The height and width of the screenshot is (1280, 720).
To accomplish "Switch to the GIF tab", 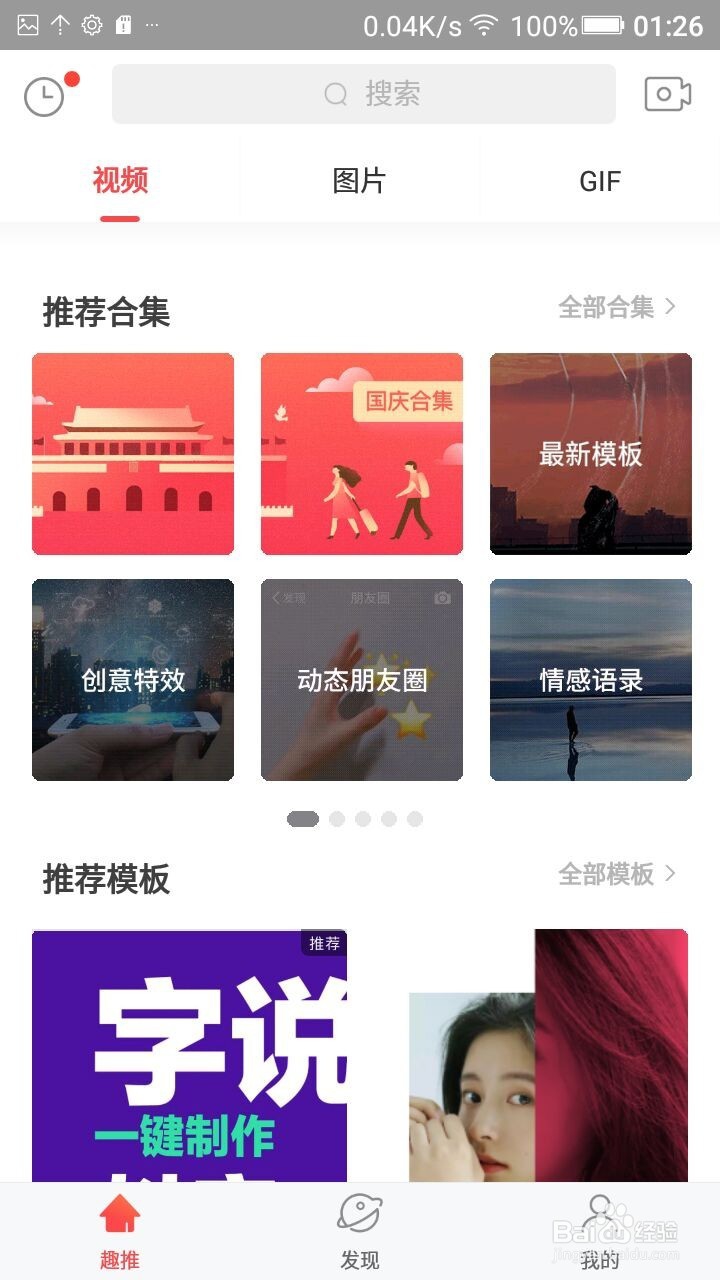I will click(600, 180).
